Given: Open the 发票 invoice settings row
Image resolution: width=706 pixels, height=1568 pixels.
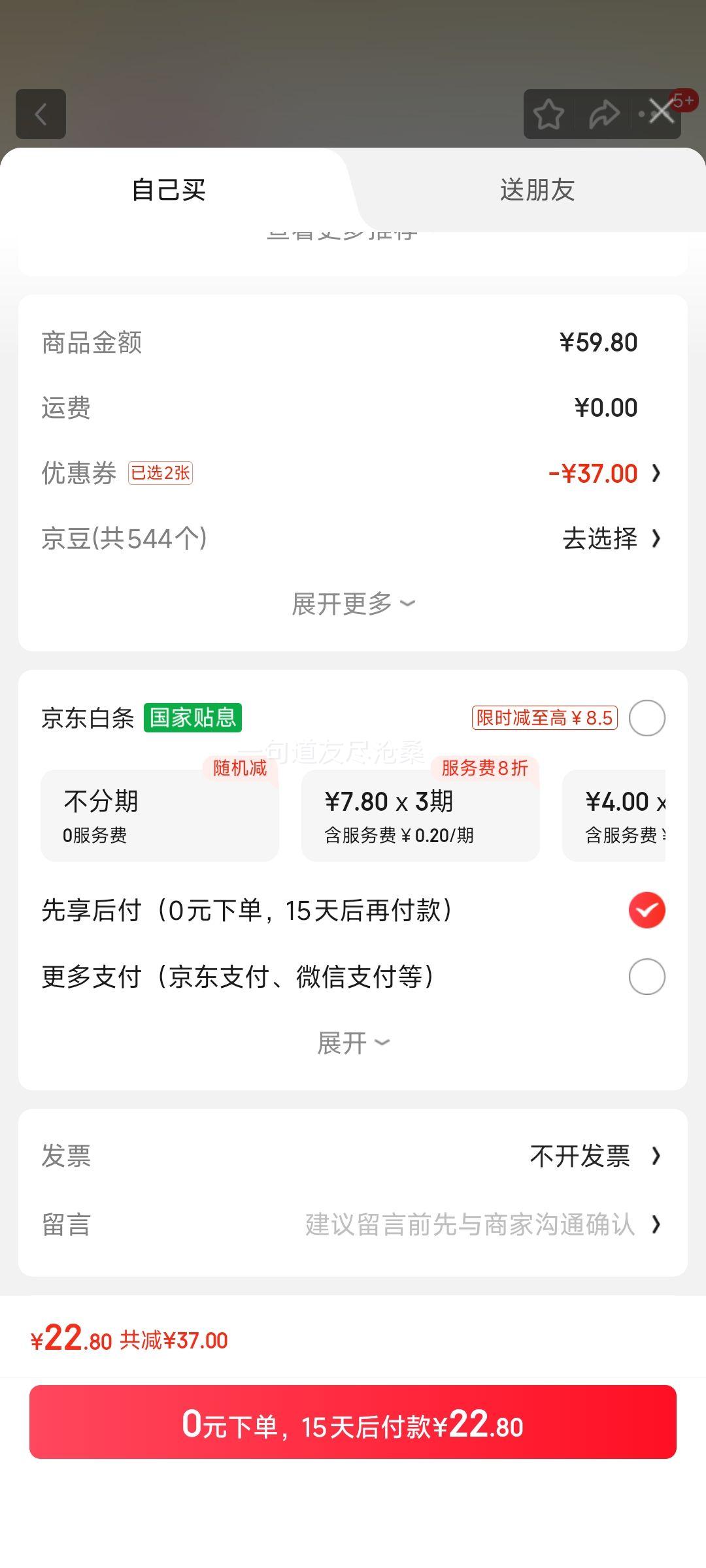Looking at the screenshot, I should [x=353, y=1156].
